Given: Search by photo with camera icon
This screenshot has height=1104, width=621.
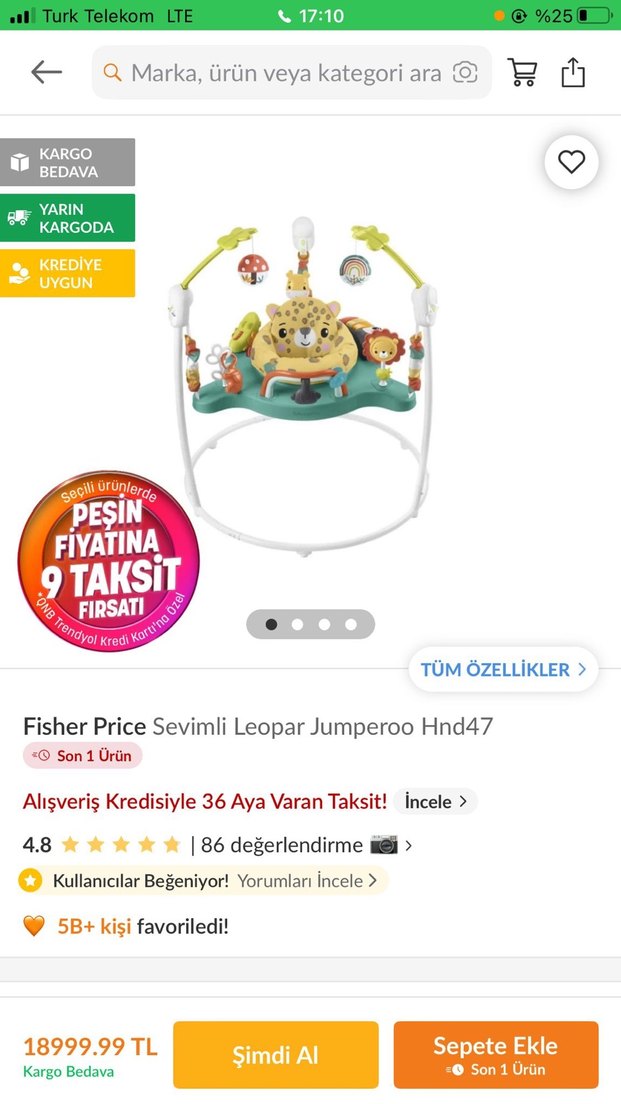Looking at the screenshot, I should pos(465,72).
